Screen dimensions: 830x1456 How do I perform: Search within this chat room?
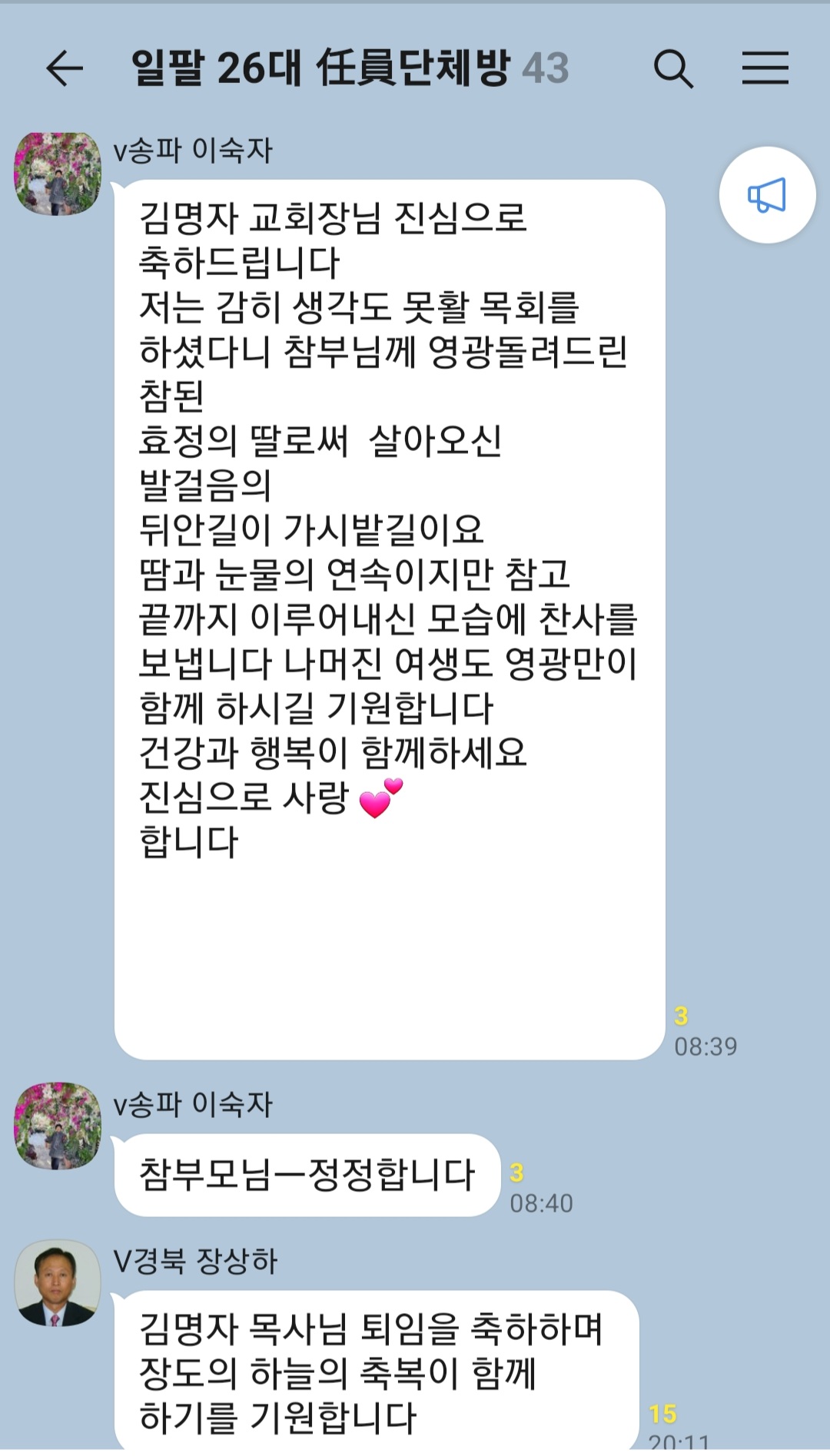[673, 68]
